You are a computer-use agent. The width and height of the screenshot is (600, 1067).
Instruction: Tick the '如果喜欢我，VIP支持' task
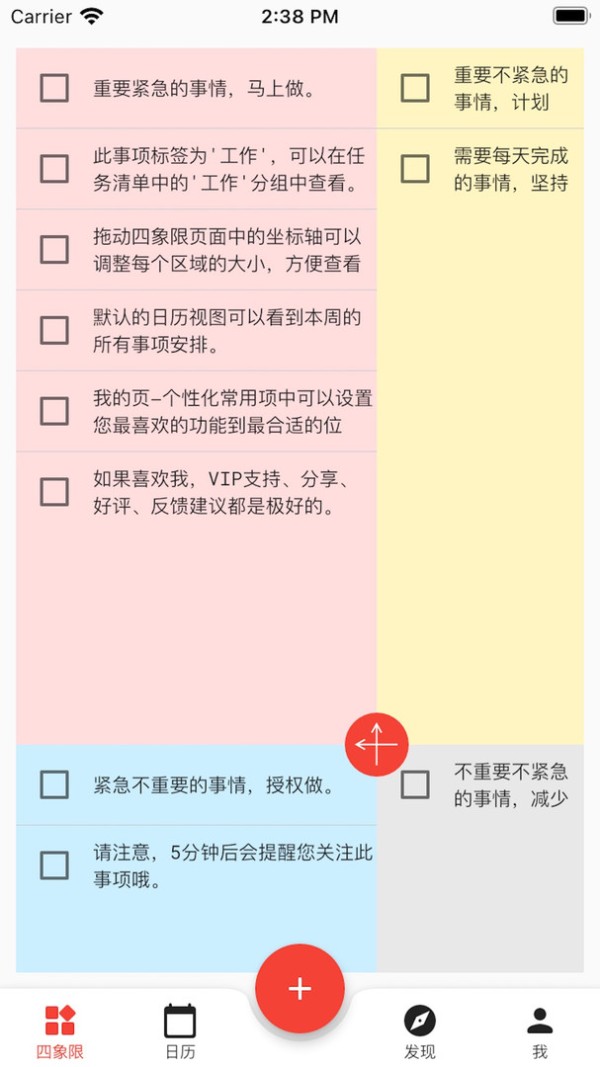pyautogui.click(x=54, y=492)
